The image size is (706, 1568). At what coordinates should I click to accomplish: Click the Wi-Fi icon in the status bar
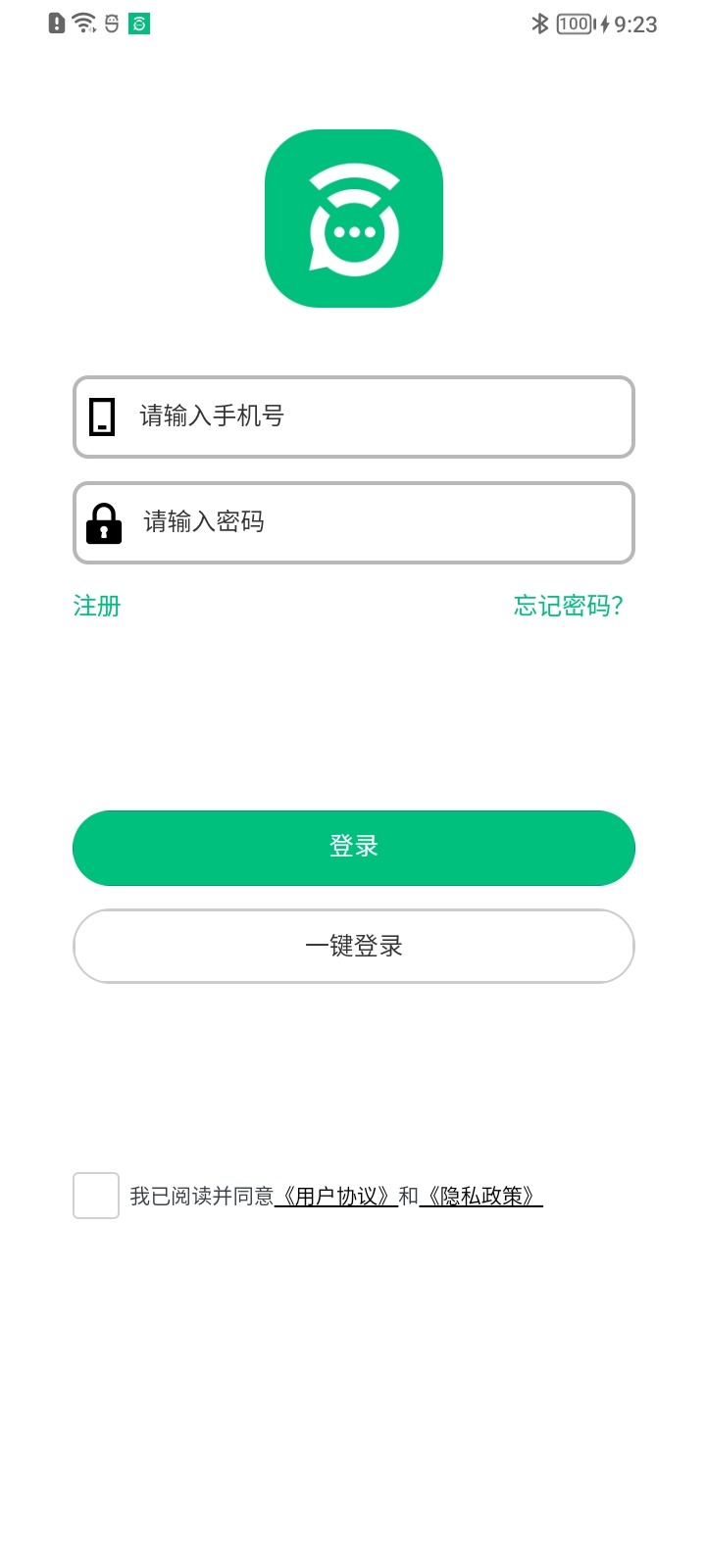(82, 23)
